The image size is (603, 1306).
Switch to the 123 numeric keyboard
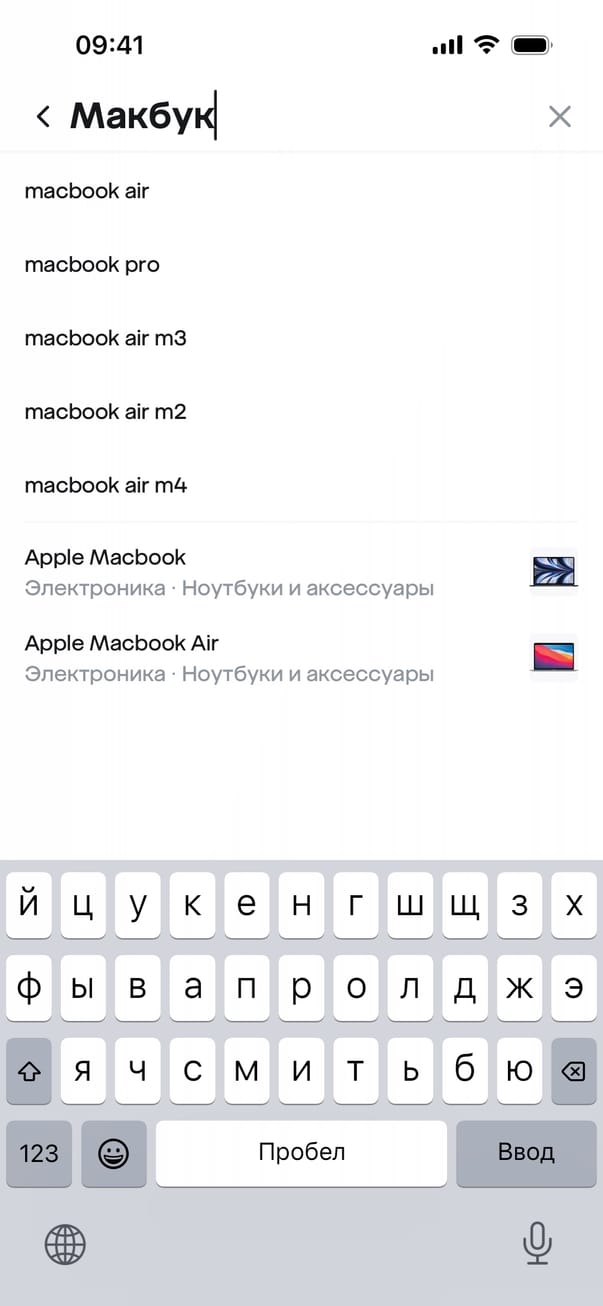click(39, 1153)
